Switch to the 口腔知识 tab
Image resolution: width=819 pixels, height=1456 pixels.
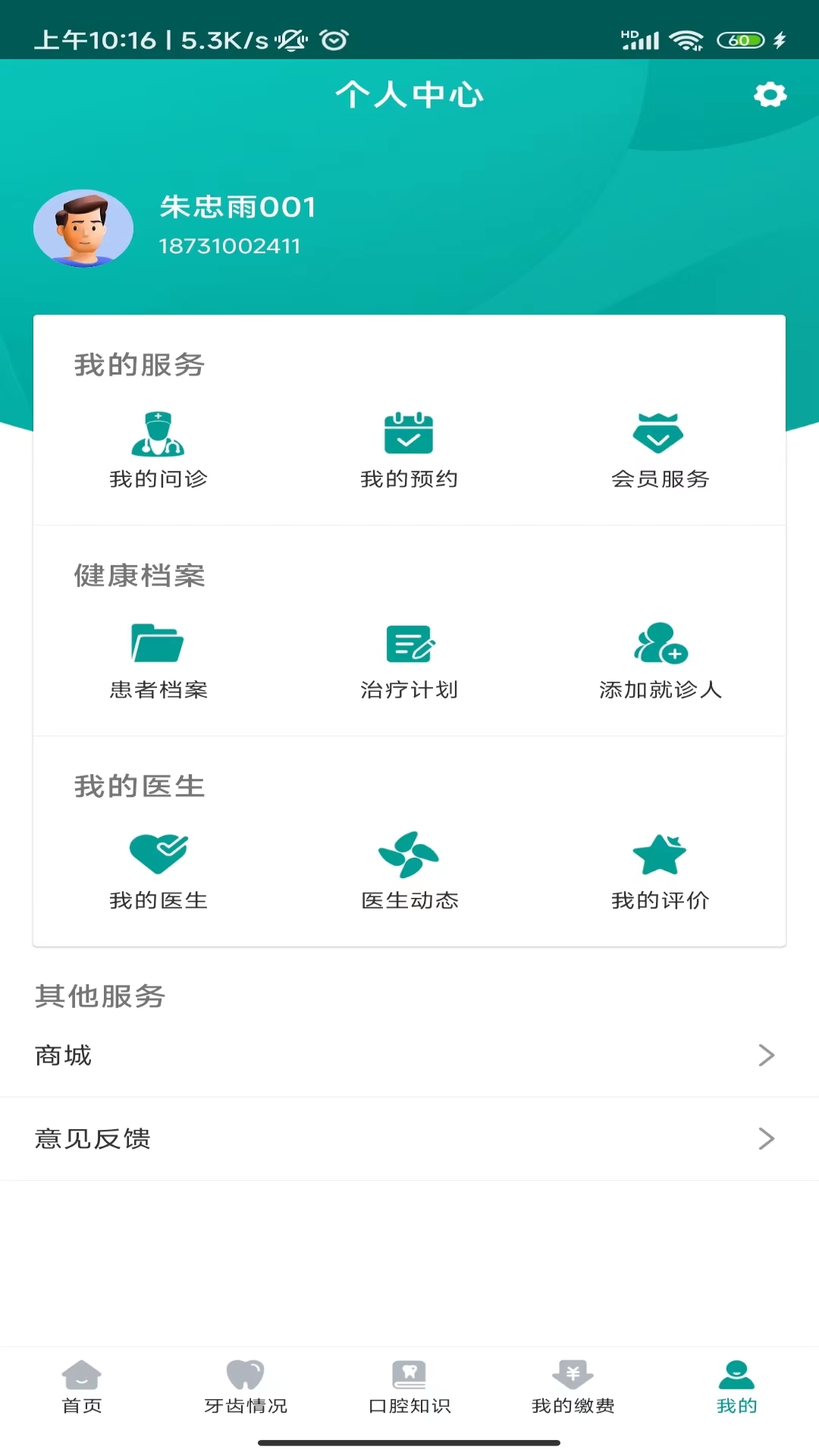coord(409,1386)
